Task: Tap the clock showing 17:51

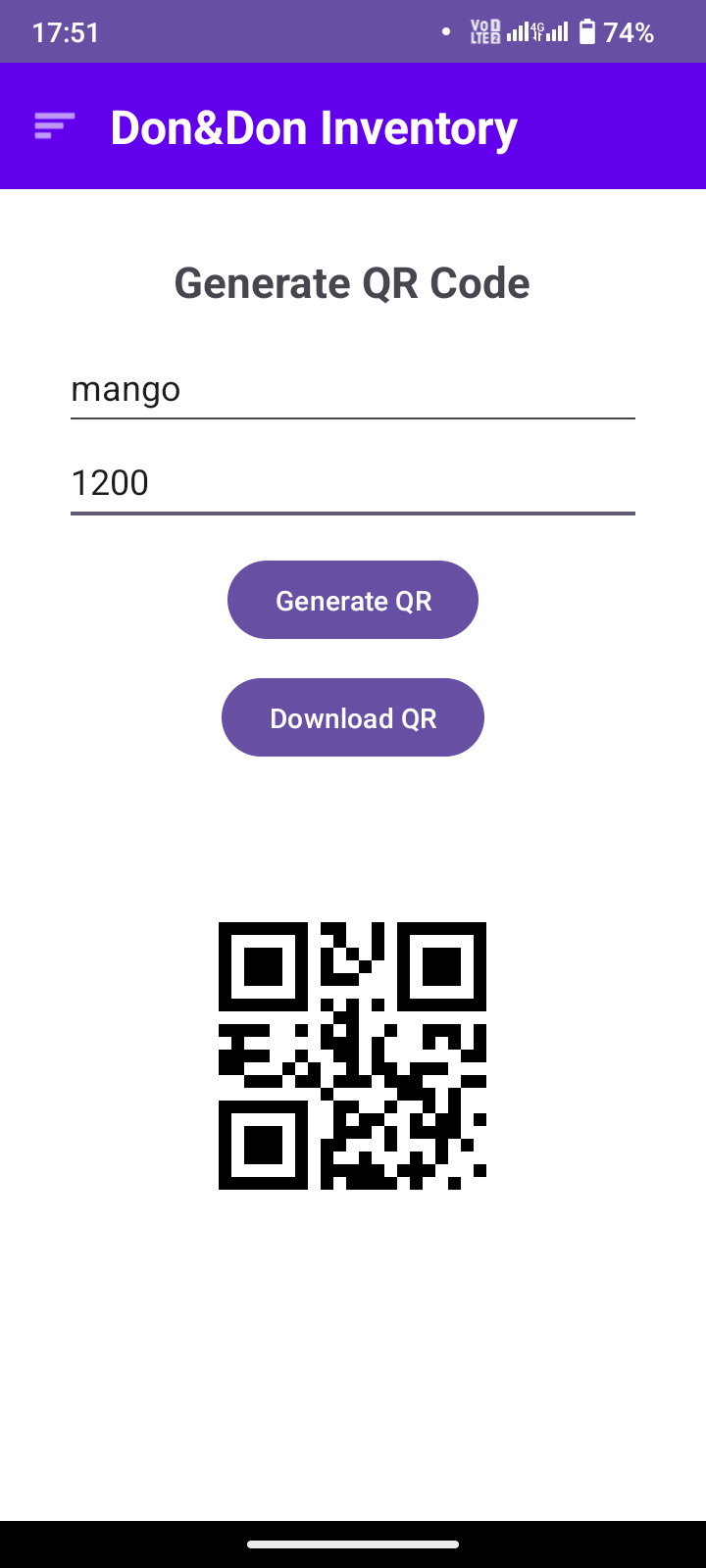Action: point(63,30)
